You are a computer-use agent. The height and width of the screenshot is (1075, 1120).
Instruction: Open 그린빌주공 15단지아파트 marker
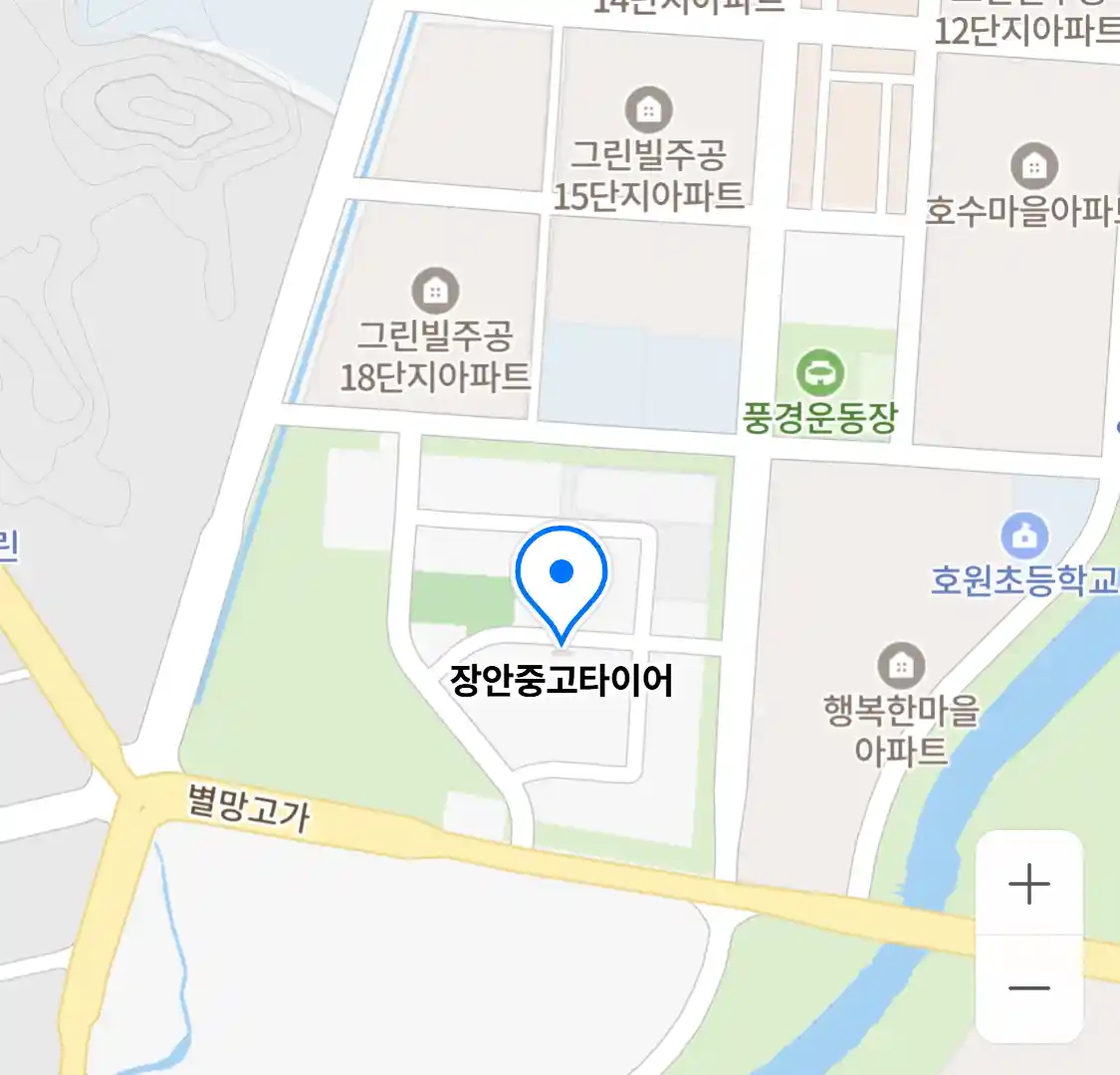tap(648, 109)
